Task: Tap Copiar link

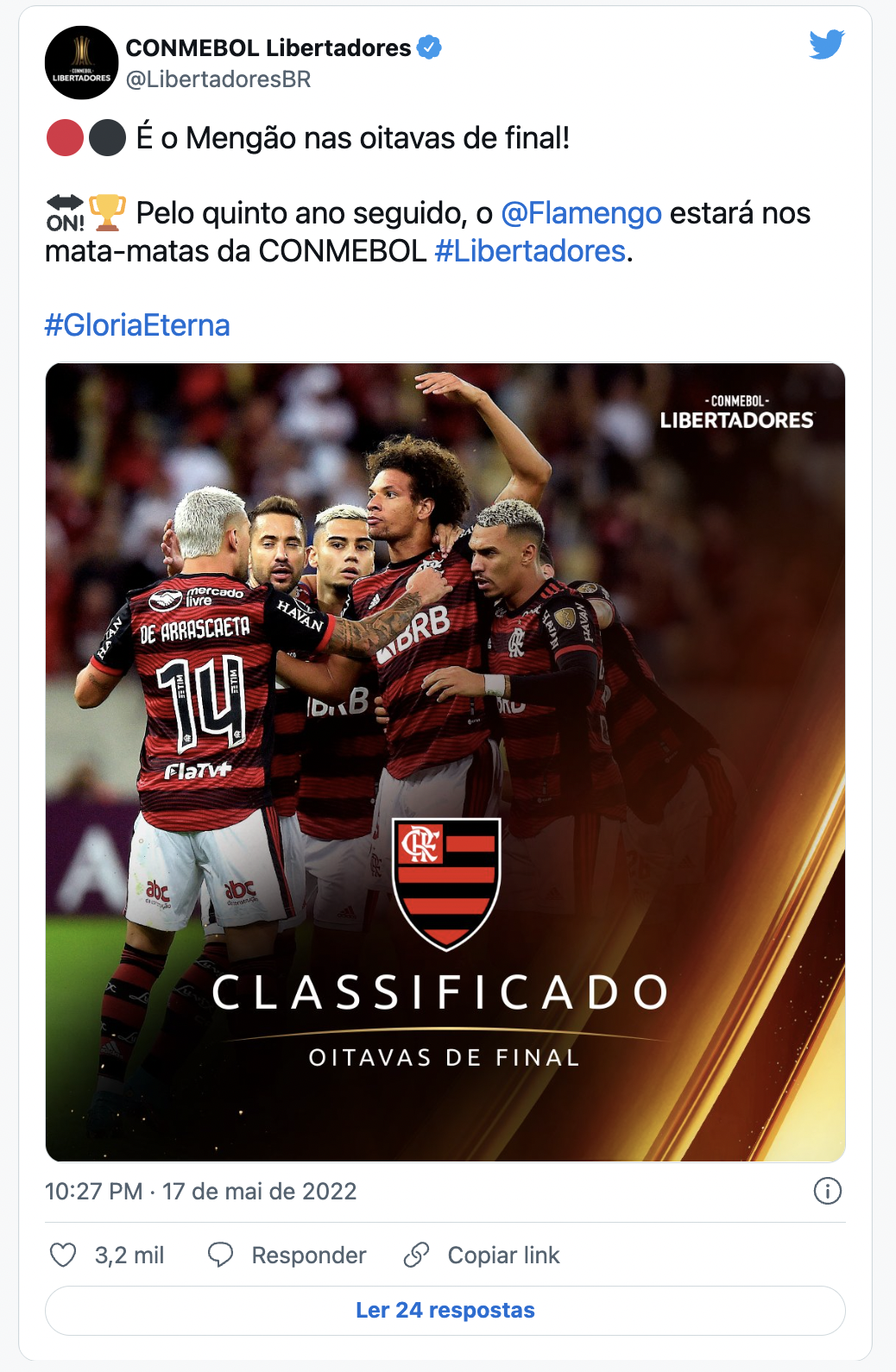Action: (x=482, y=1255)
